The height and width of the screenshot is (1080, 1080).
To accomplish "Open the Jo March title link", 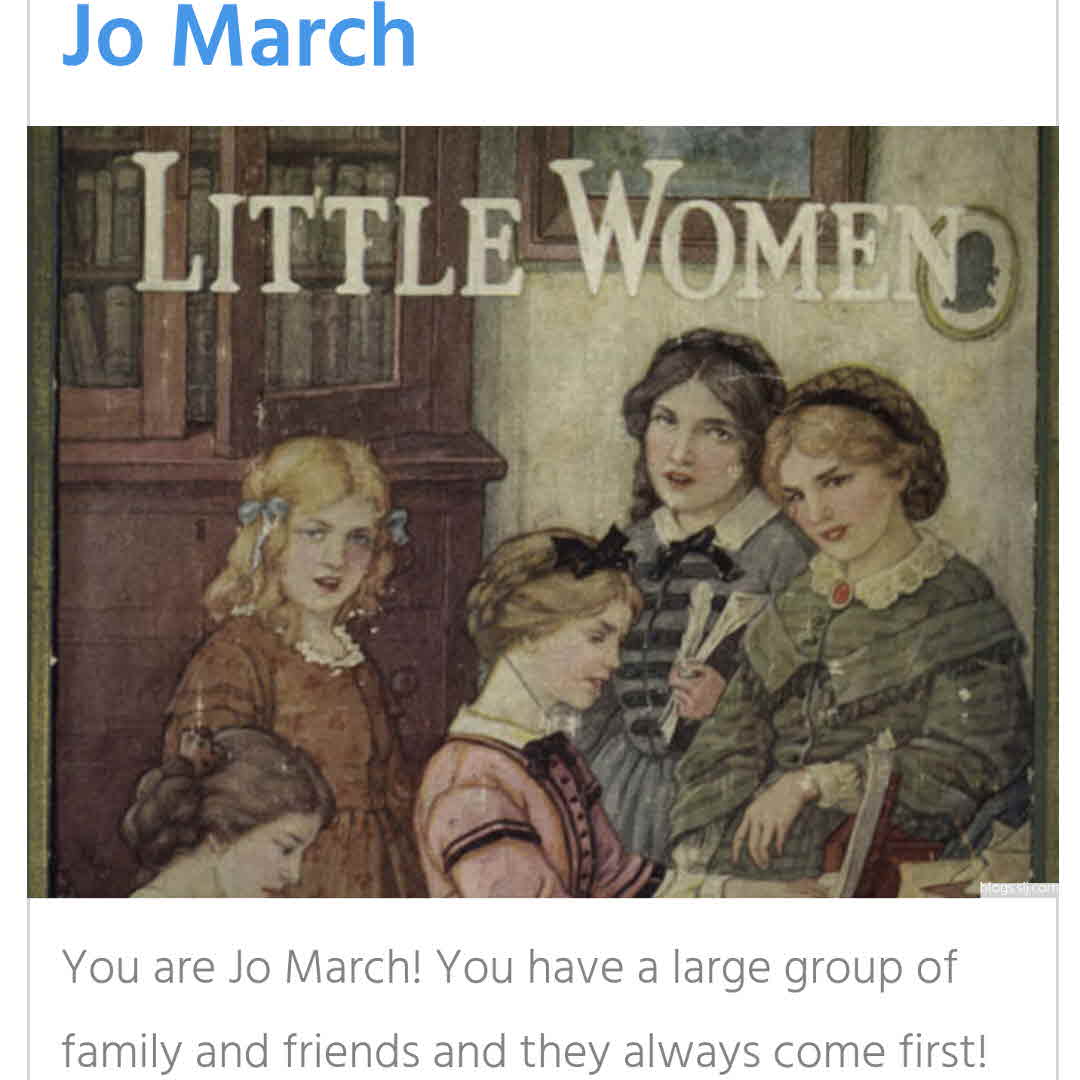I will tap(238, 36).
